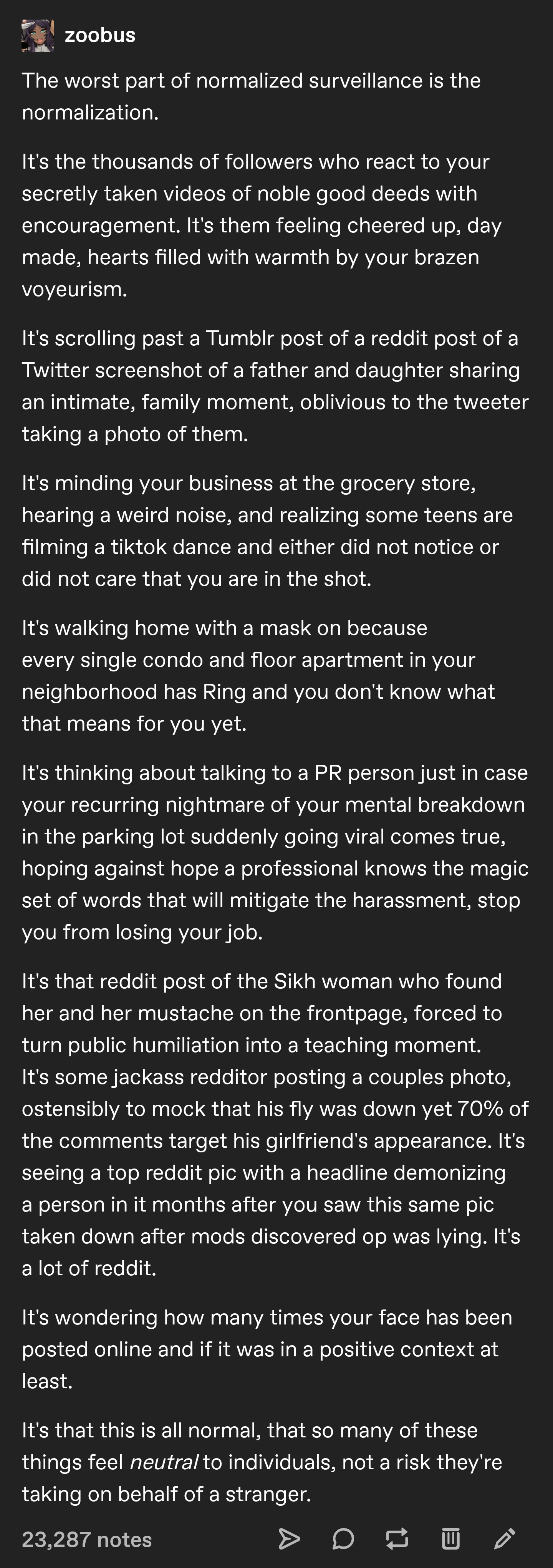
Task: View the 23,287 notes
Action: tap(86, 1540)
